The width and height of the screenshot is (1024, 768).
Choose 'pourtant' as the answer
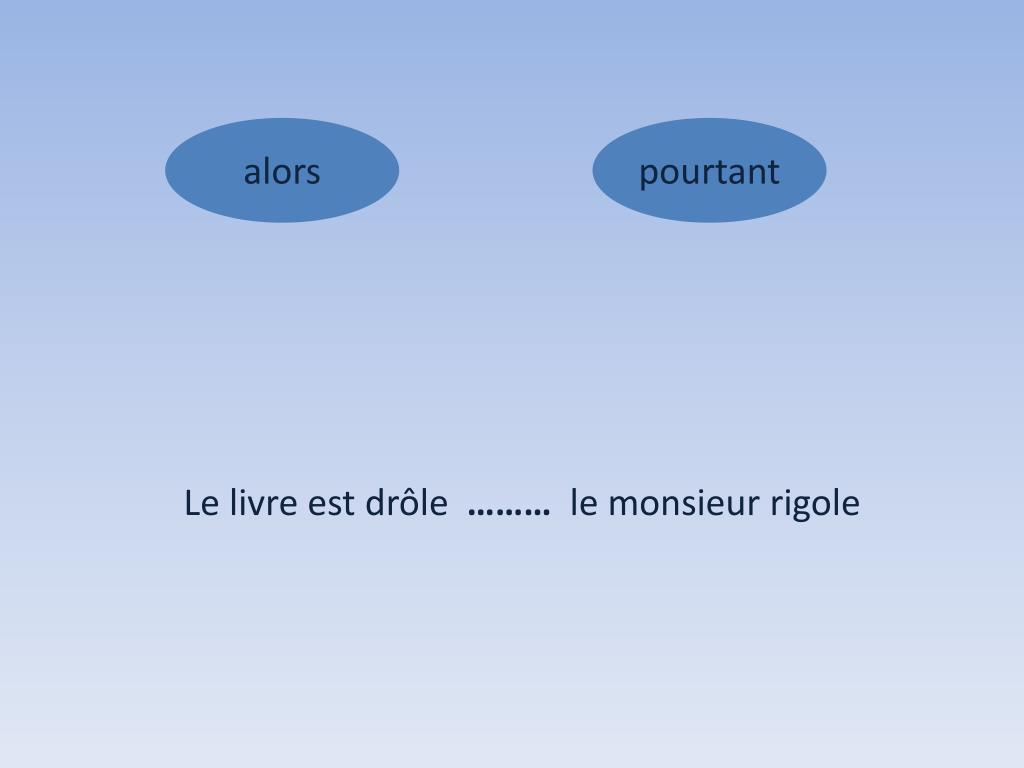click(709, 170)
